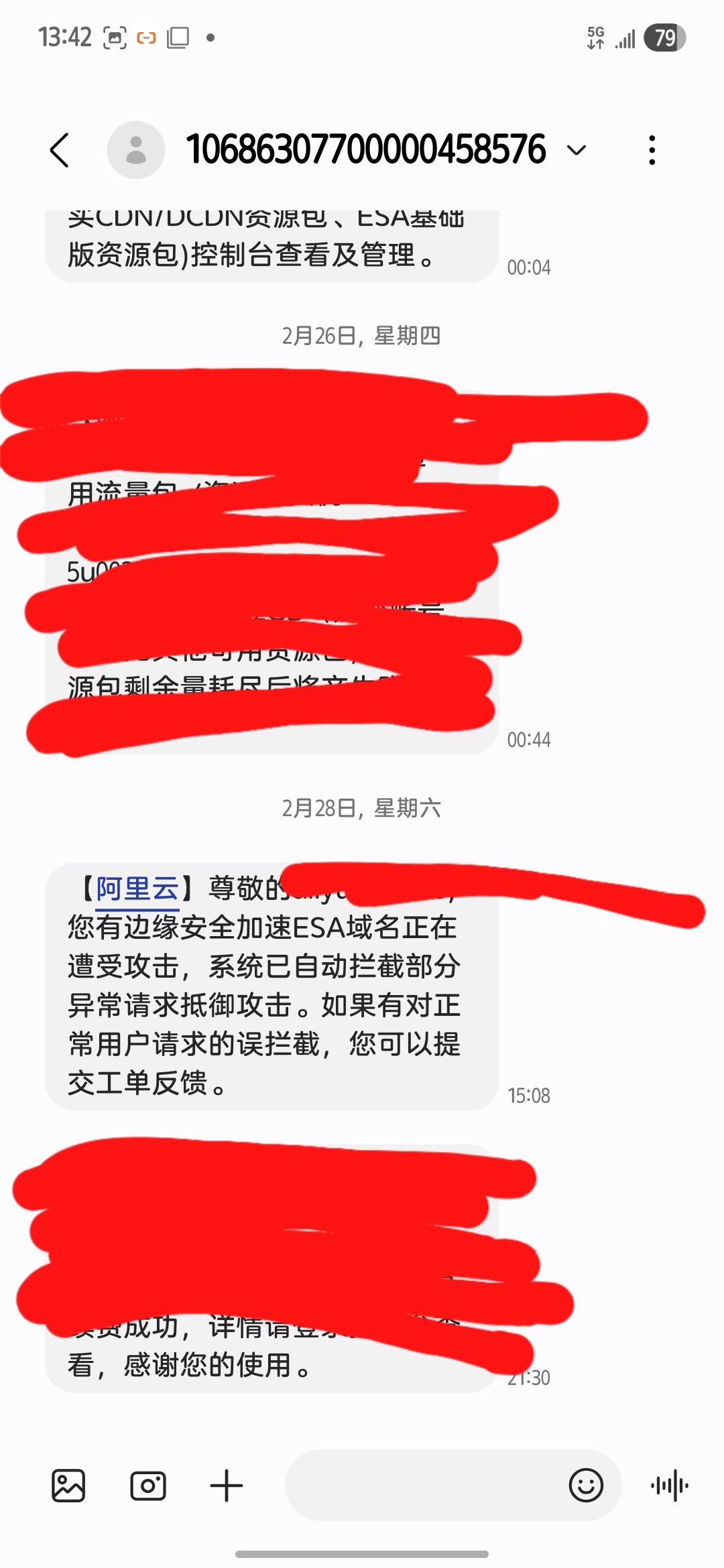724x1568 pixels.
Task: Open the three-dot overflow menu
Action: click(x=652, y=149)
